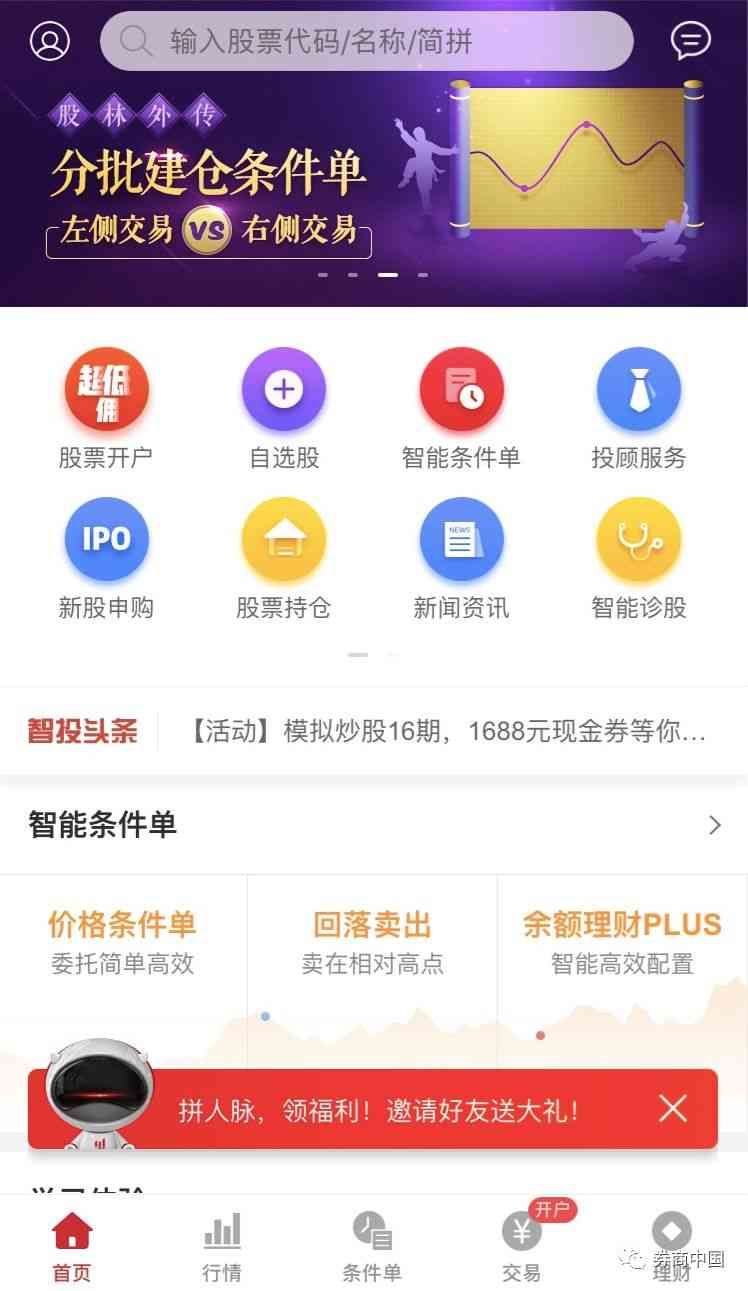The height and width of the screenshot is (1291, 748).
Task: Open the user profile icon
Action: click(x=50, y=41)
